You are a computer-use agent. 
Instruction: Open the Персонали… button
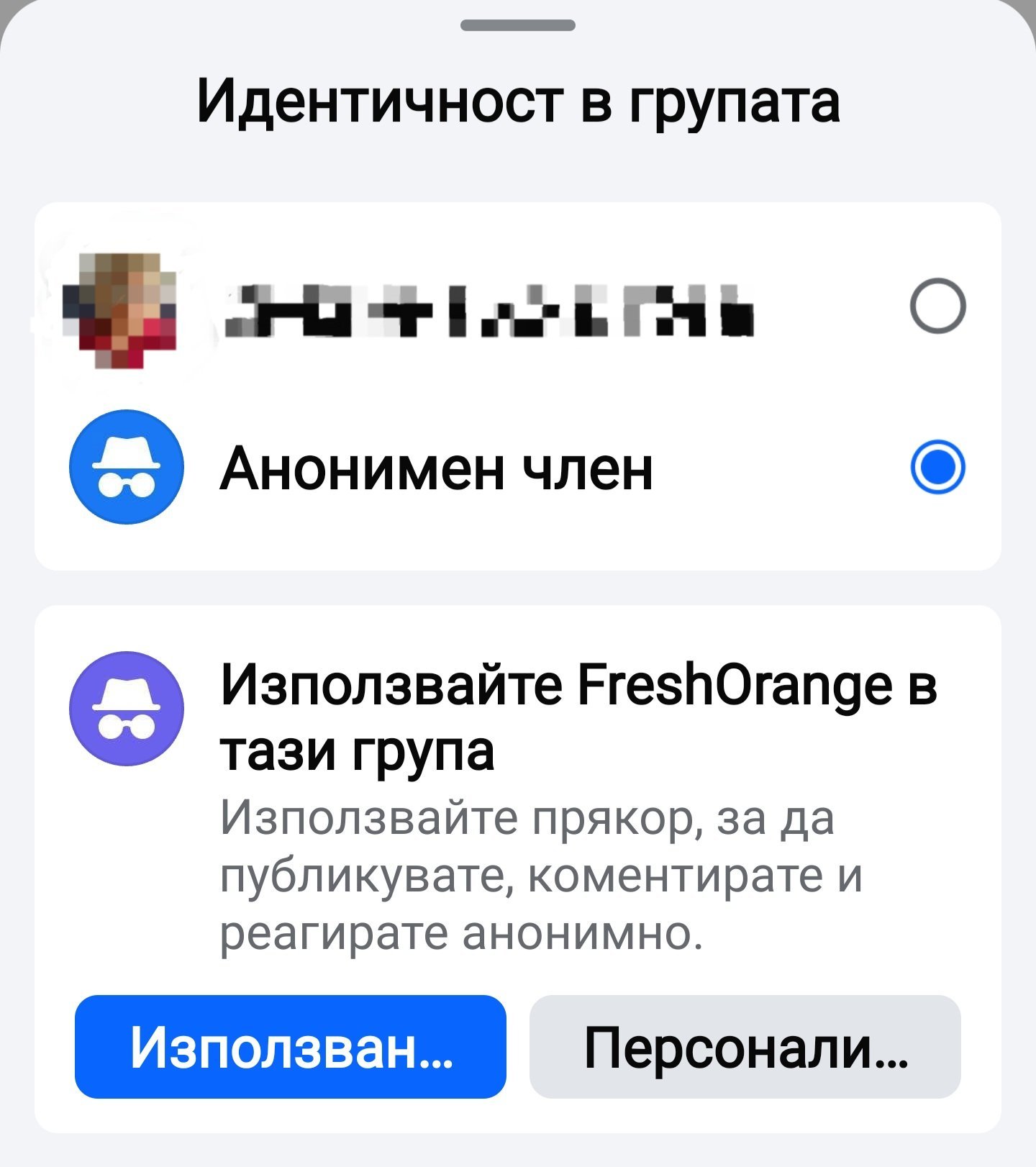(745, 1047)
